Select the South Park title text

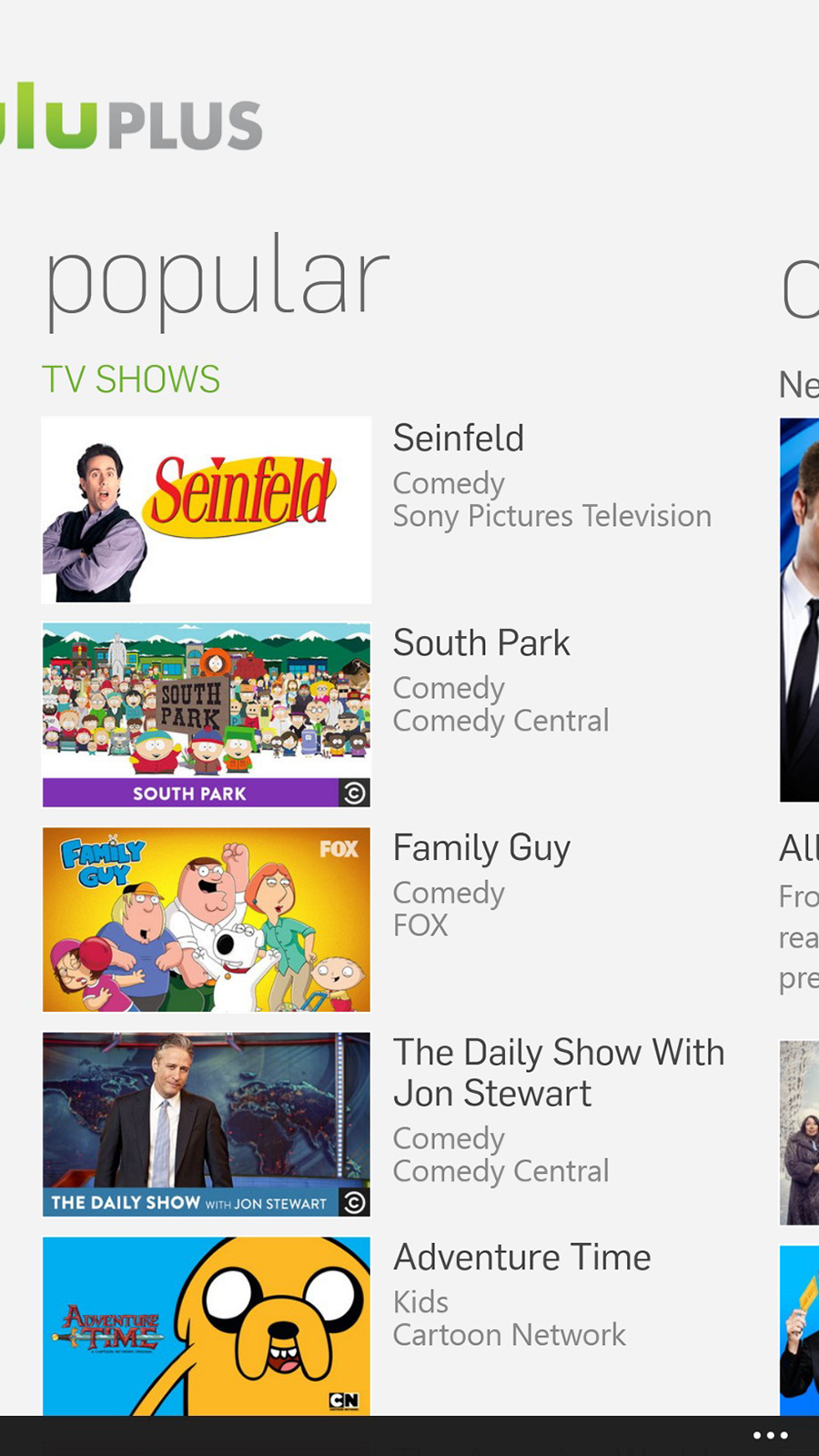pyautogui.click(x=481, y=642)
